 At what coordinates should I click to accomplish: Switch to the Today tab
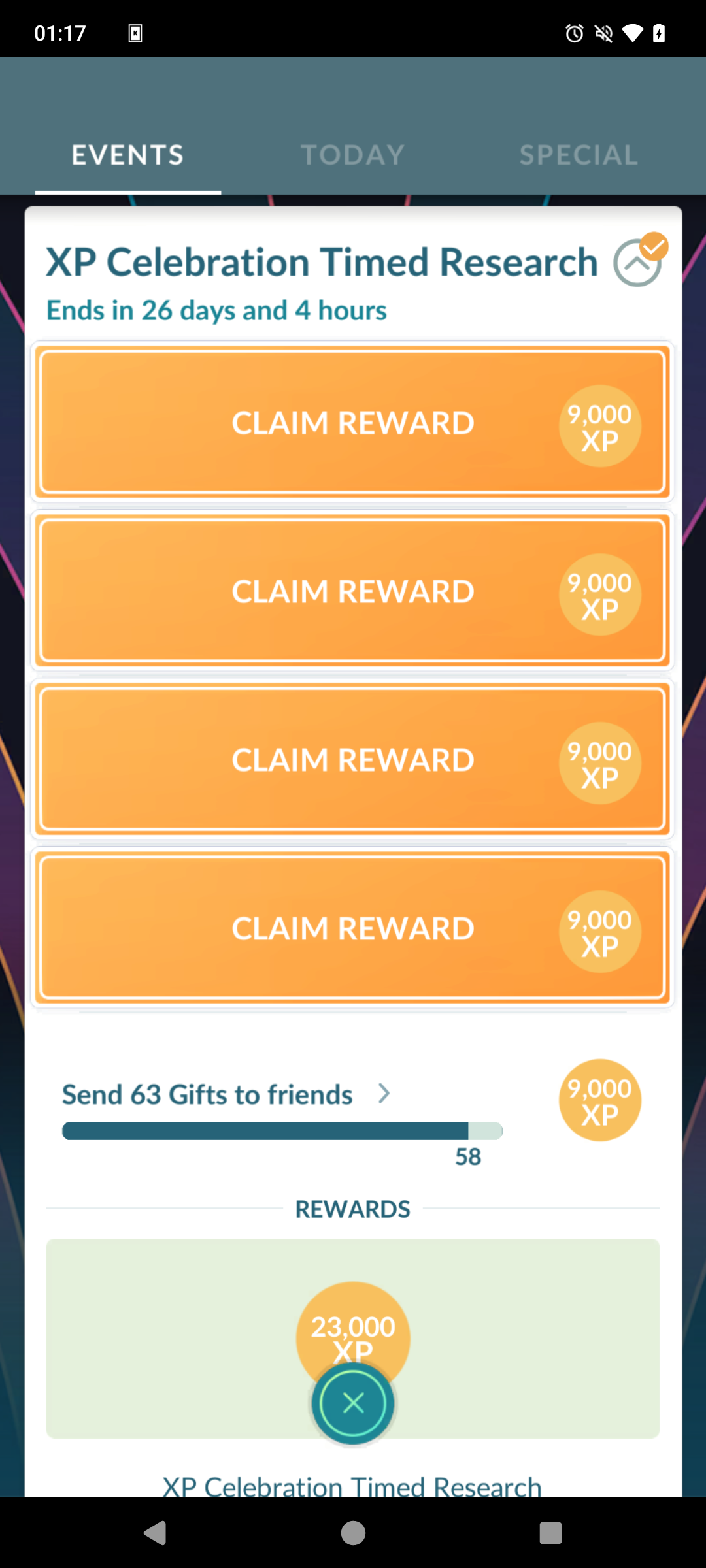tap(352, 155)
